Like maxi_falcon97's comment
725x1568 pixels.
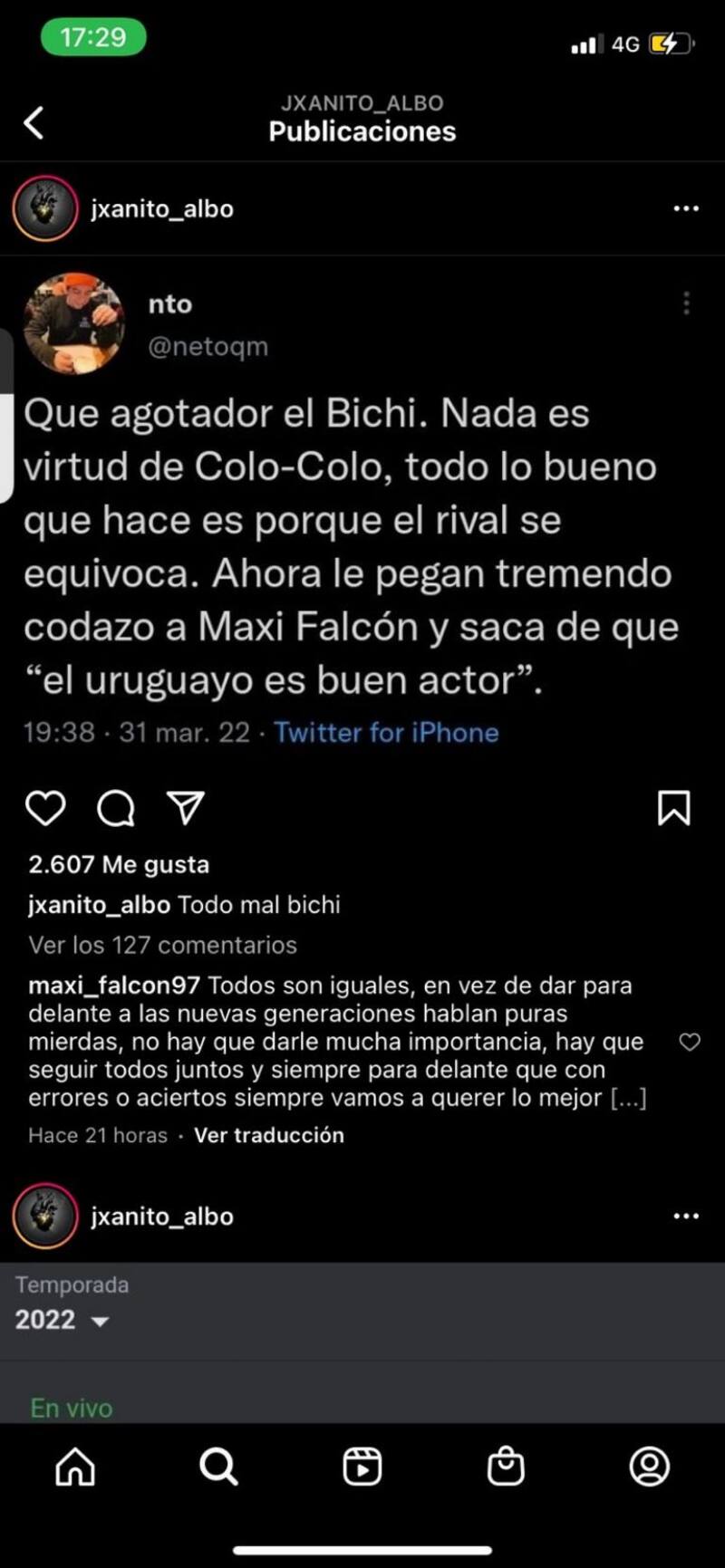coord(690,1043)
